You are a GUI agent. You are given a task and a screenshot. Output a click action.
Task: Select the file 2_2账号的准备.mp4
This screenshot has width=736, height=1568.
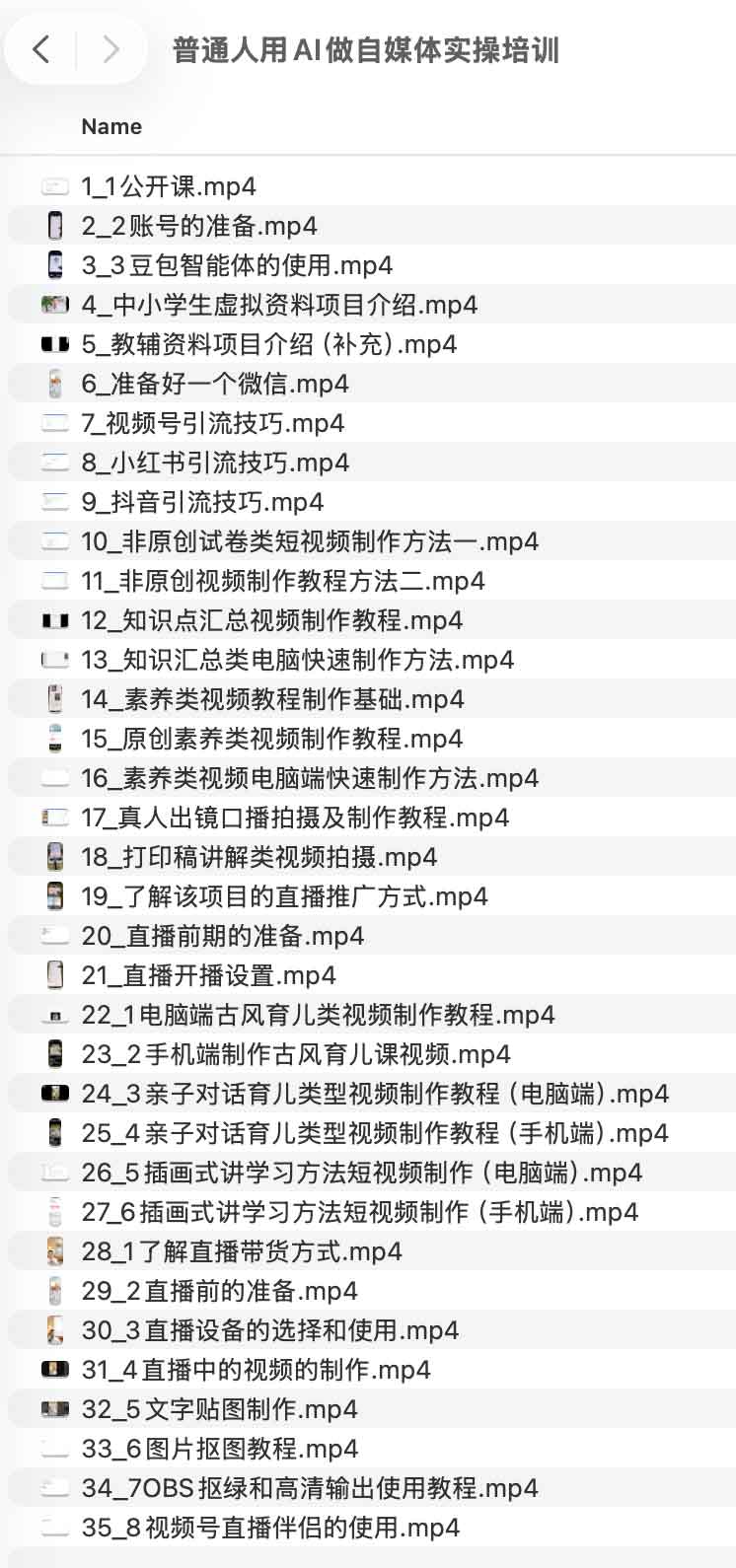coord(198,226)
